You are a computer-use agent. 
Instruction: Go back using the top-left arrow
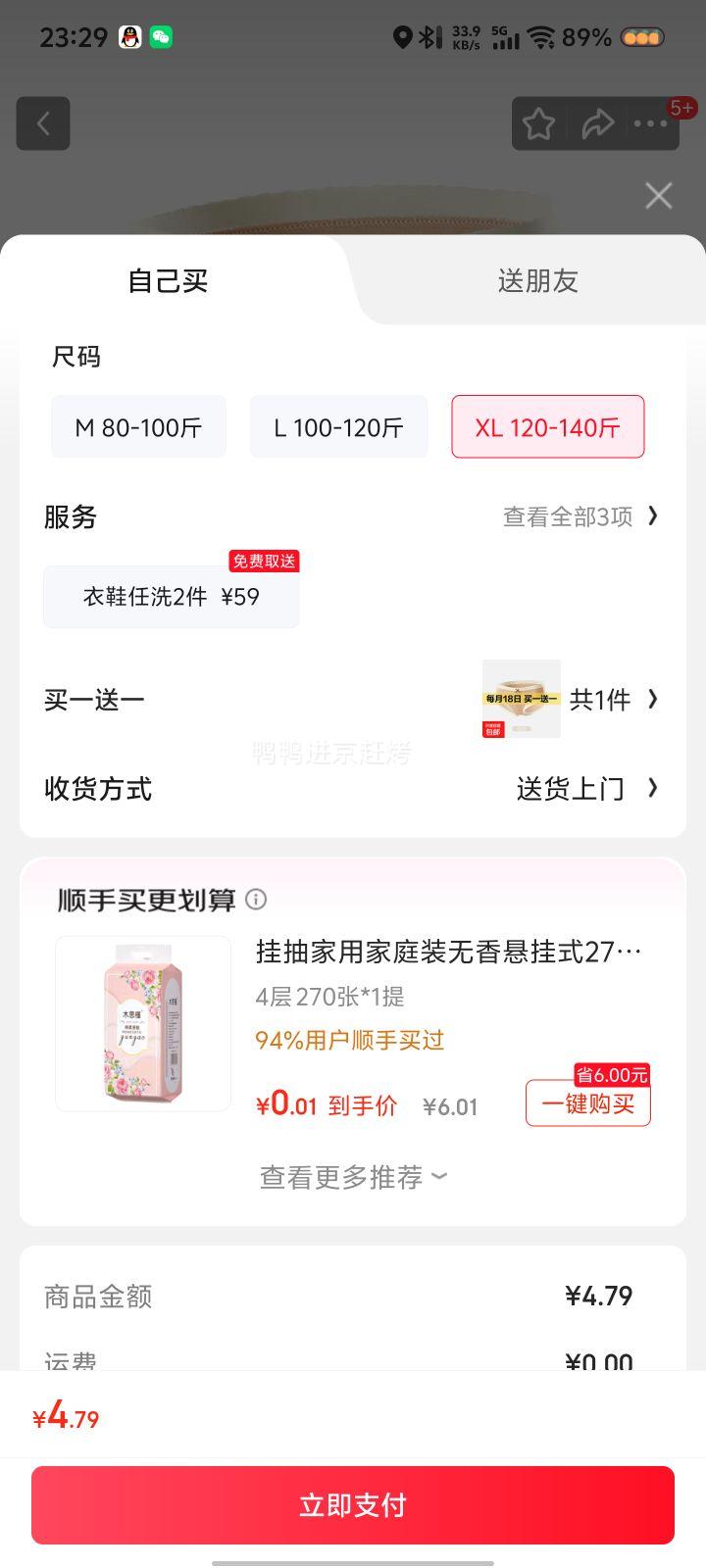pyautogui.click(x=43, y=123)
